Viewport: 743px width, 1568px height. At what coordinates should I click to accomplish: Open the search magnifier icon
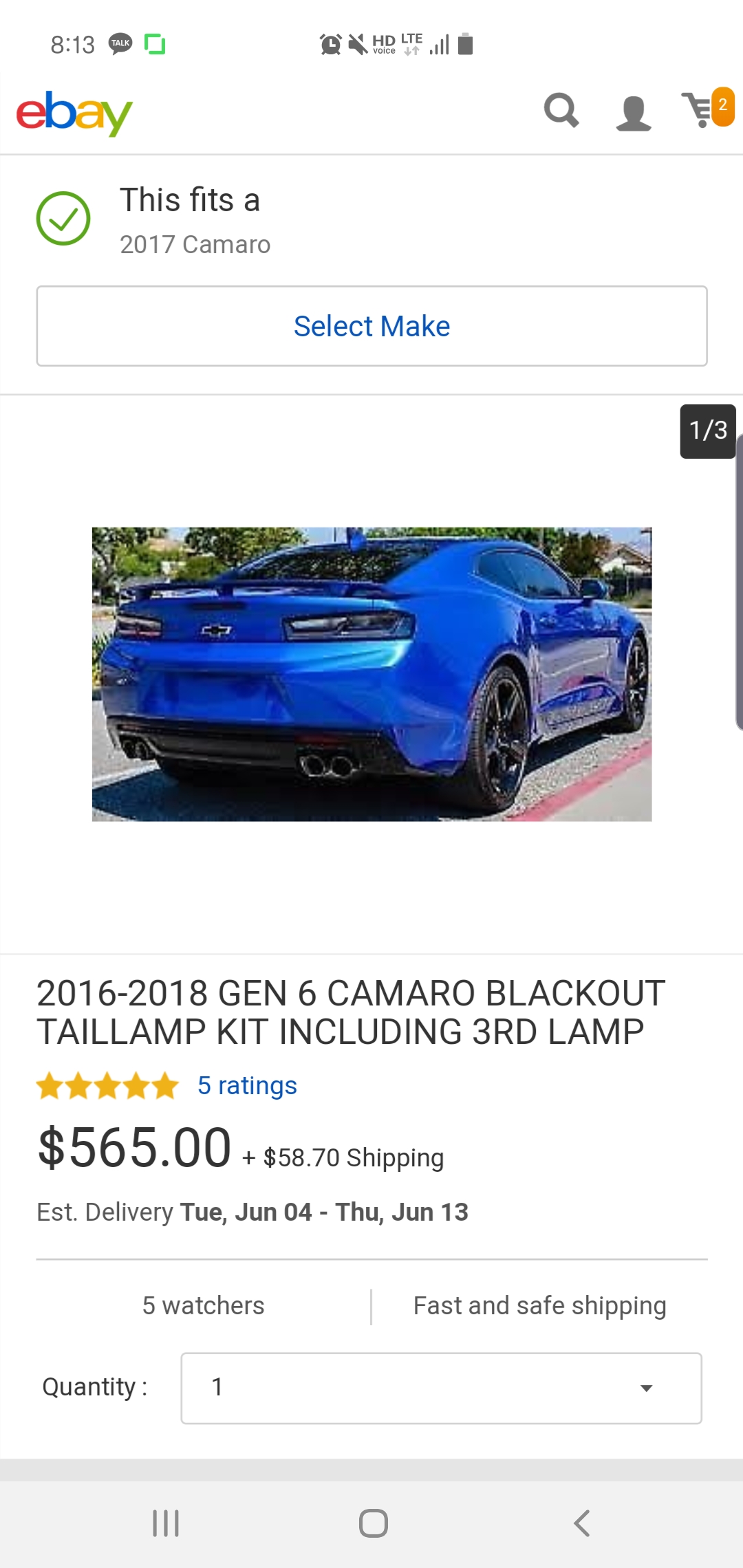pyautogui.click(x=561, y=111)
